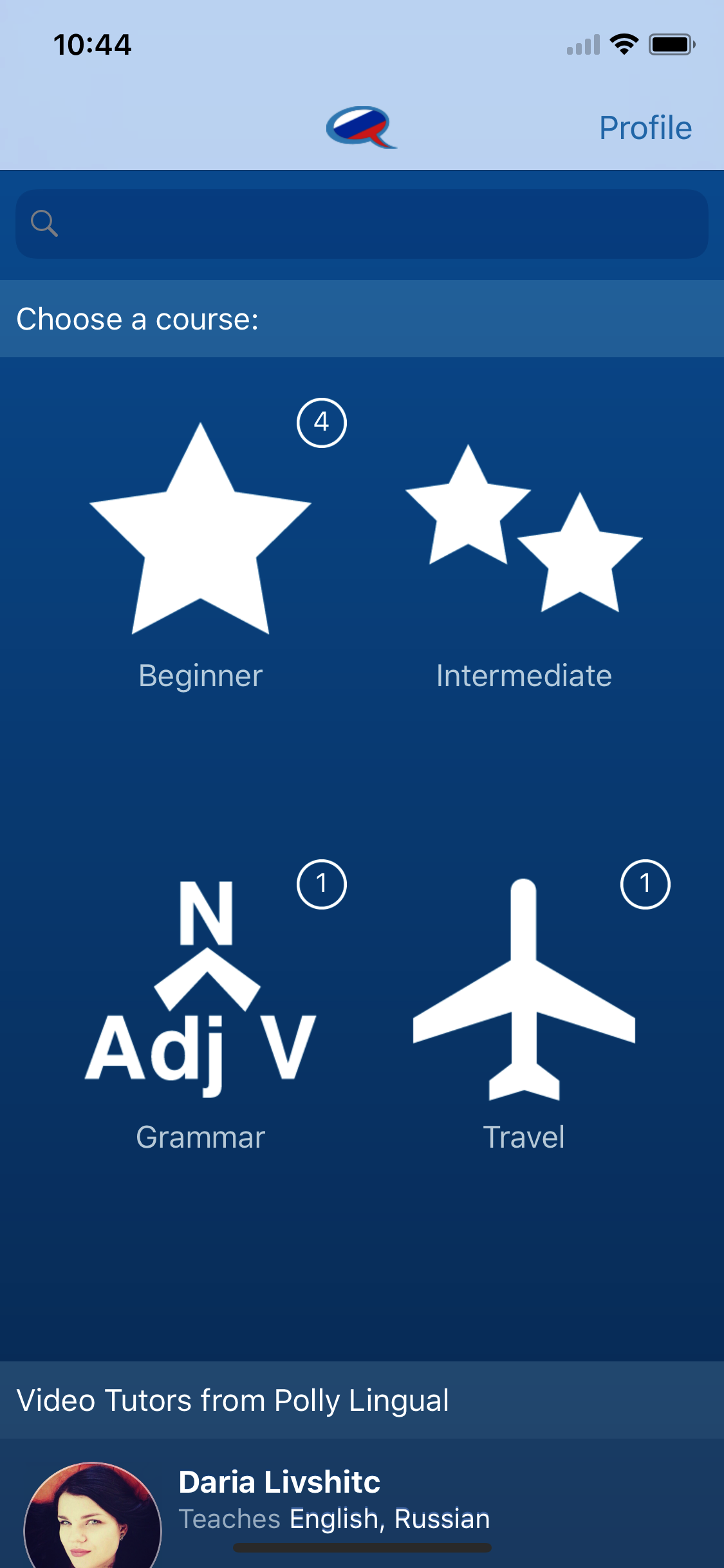Tap the clock showing 10:44
This screenshot has width=724, height=1568.
[x=93, y=45]
